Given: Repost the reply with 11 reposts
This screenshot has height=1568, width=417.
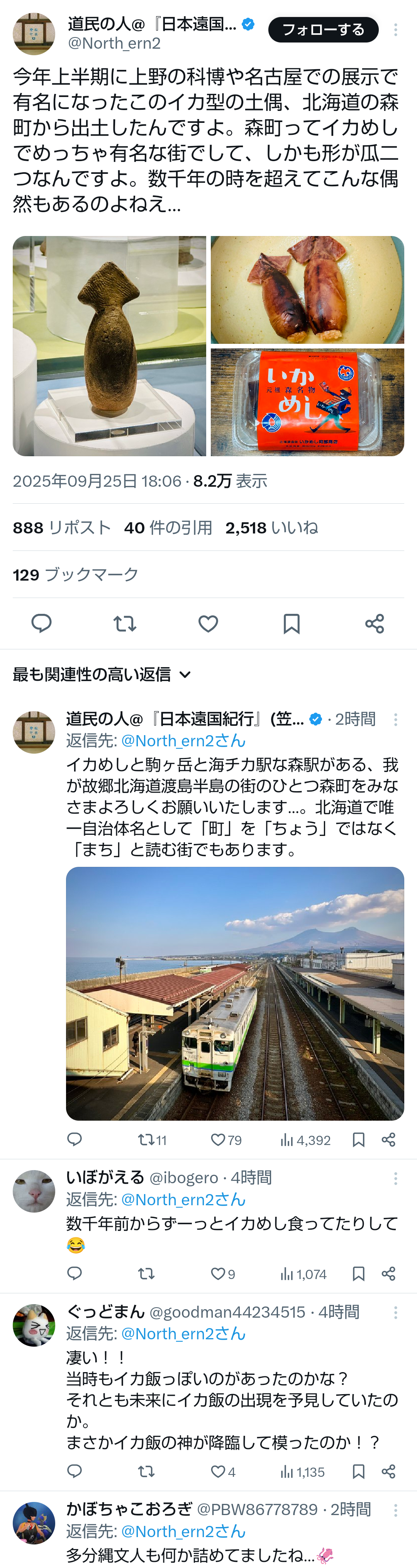Looking at the screenshot, I should pos(146,1140).
